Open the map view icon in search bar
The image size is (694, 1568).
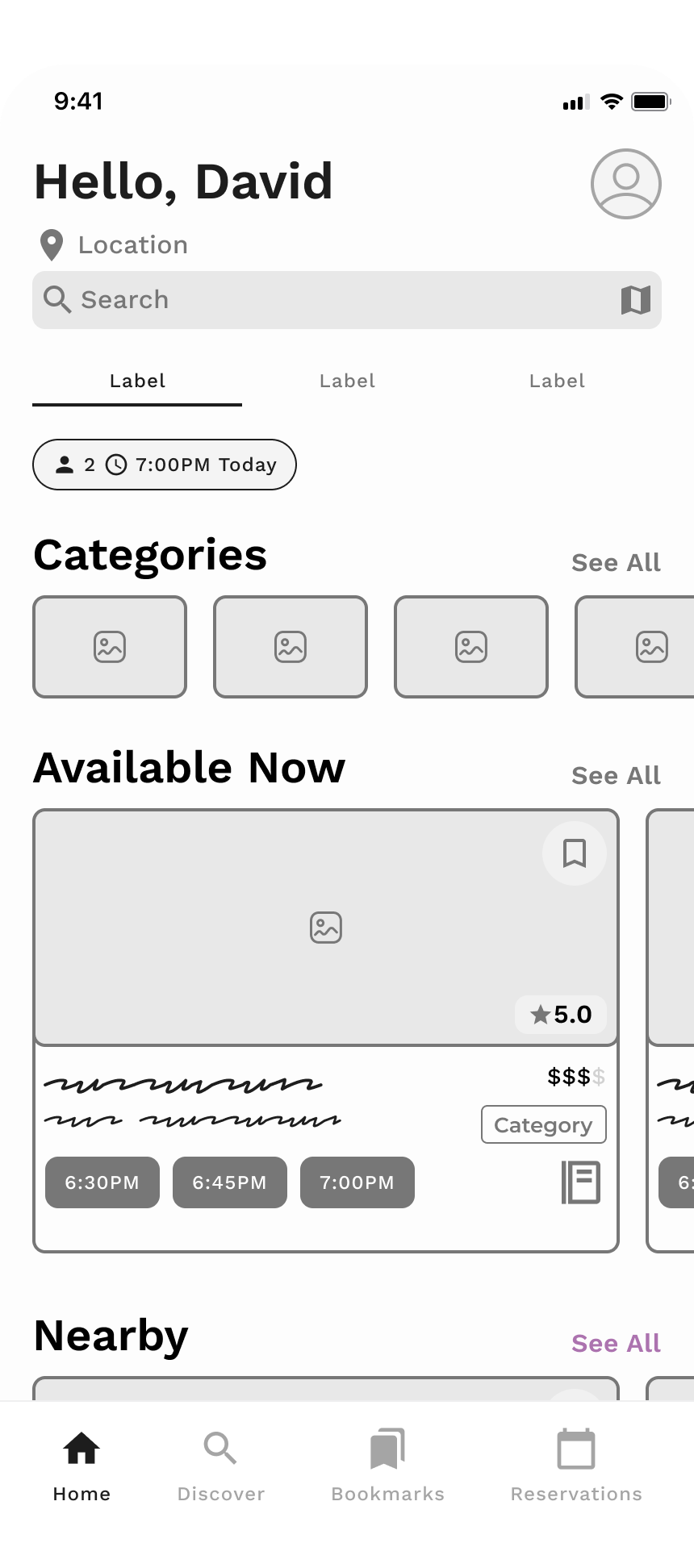(636, 300)
